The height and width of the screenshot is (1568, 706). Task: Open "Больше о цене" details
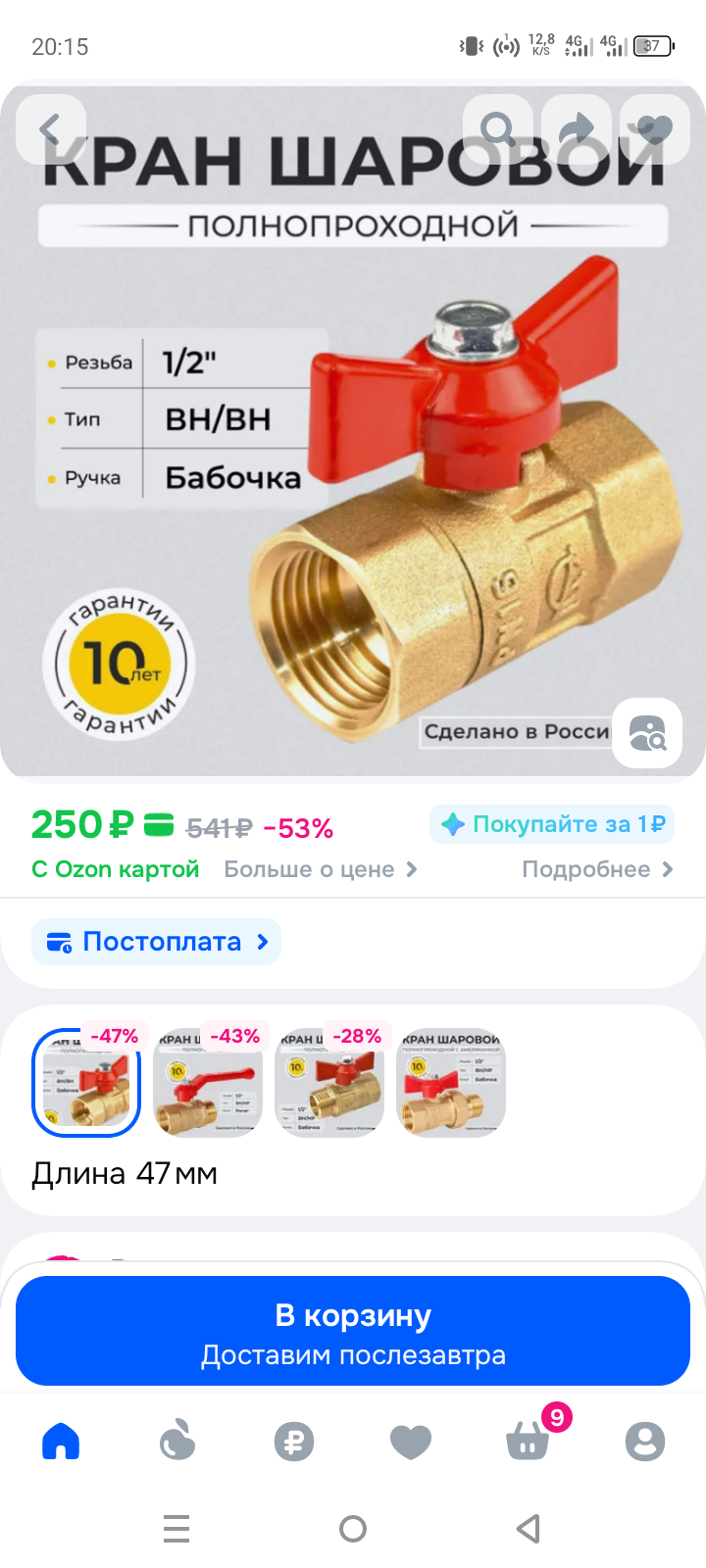pyautogui.click(x=320, y=869)
